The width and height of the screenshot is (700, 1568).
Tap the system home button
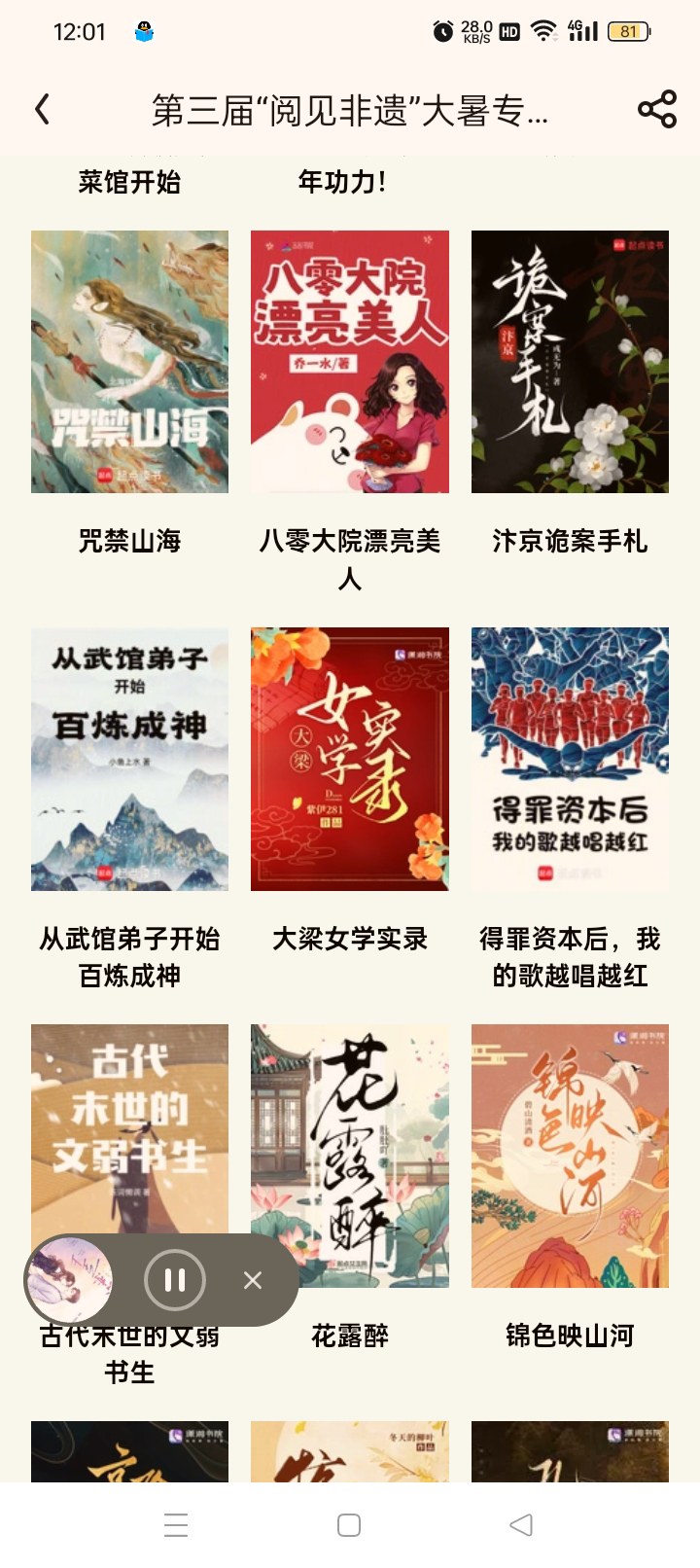[x=349, y=1525]
